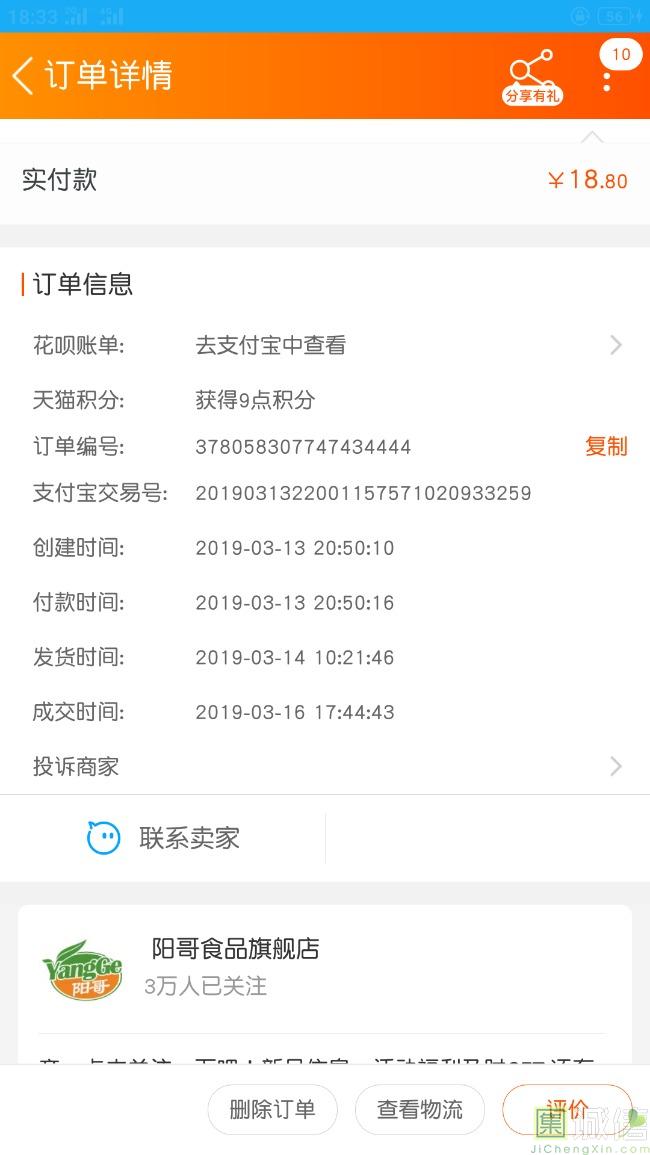The height and width of the screenshot is (1155, 650).
Task: Tap 评价 to review the order
Action: 567,1109
